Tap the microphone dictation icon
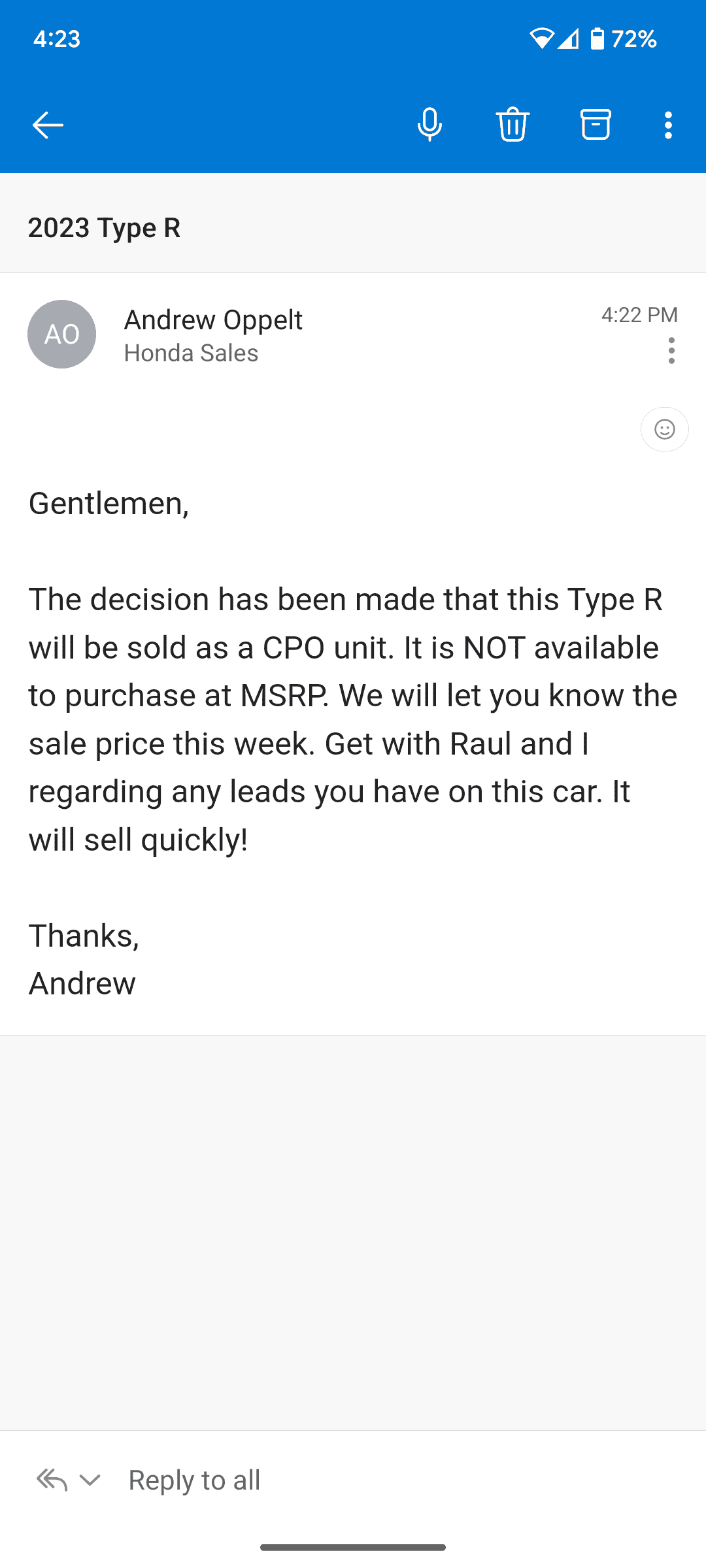Image resolution: width=706 pixels, height=1568 pixels. pyautogui.click(x=429, y=124)
